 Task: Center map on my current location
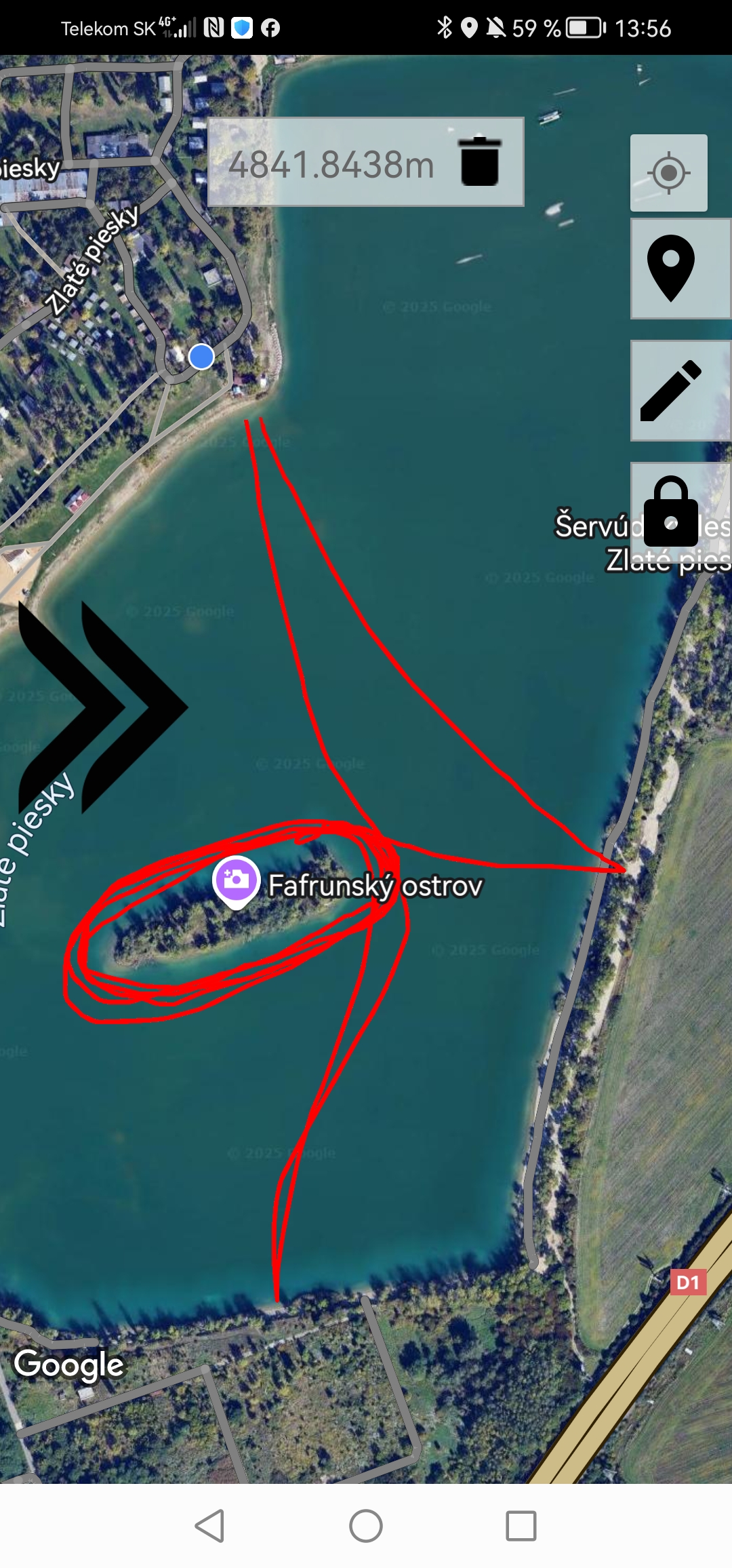point(669,173)
